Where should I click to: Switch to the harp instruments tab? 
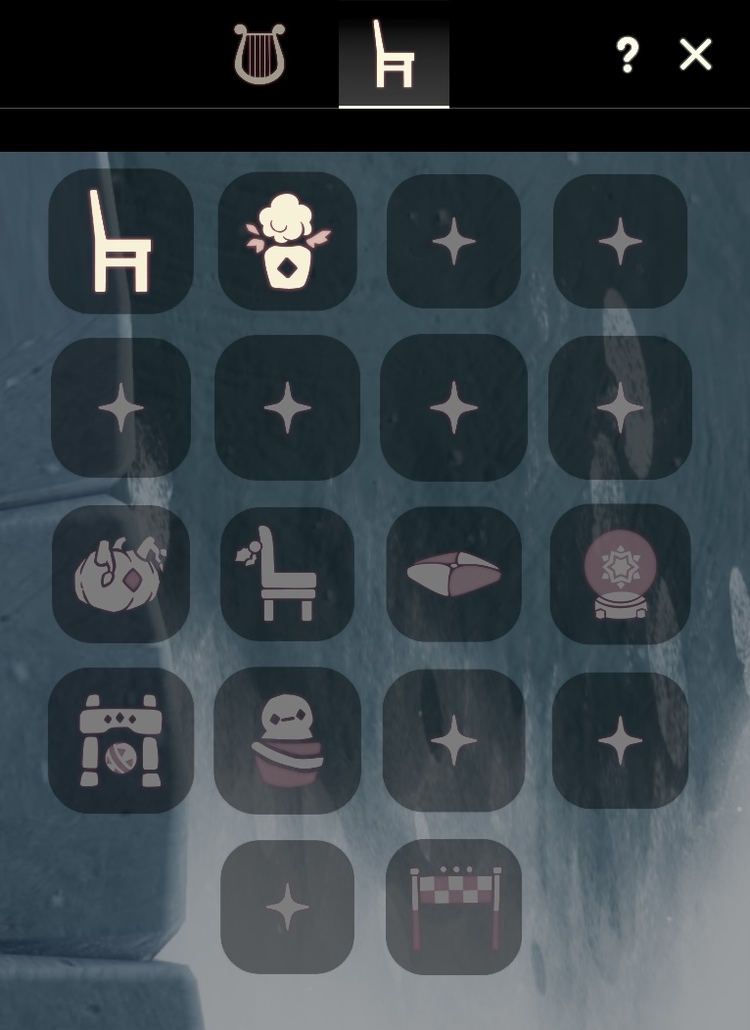[259, 54]
